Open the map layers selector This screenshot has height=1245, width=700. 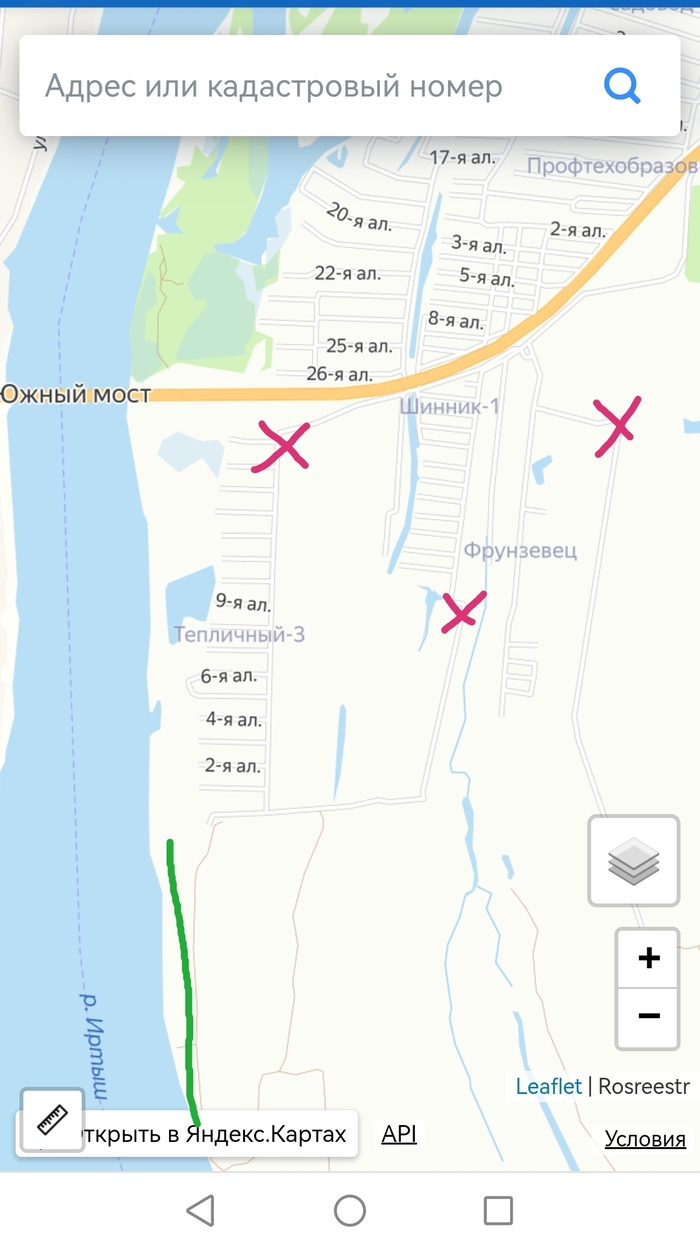click(x=633, y=861)
